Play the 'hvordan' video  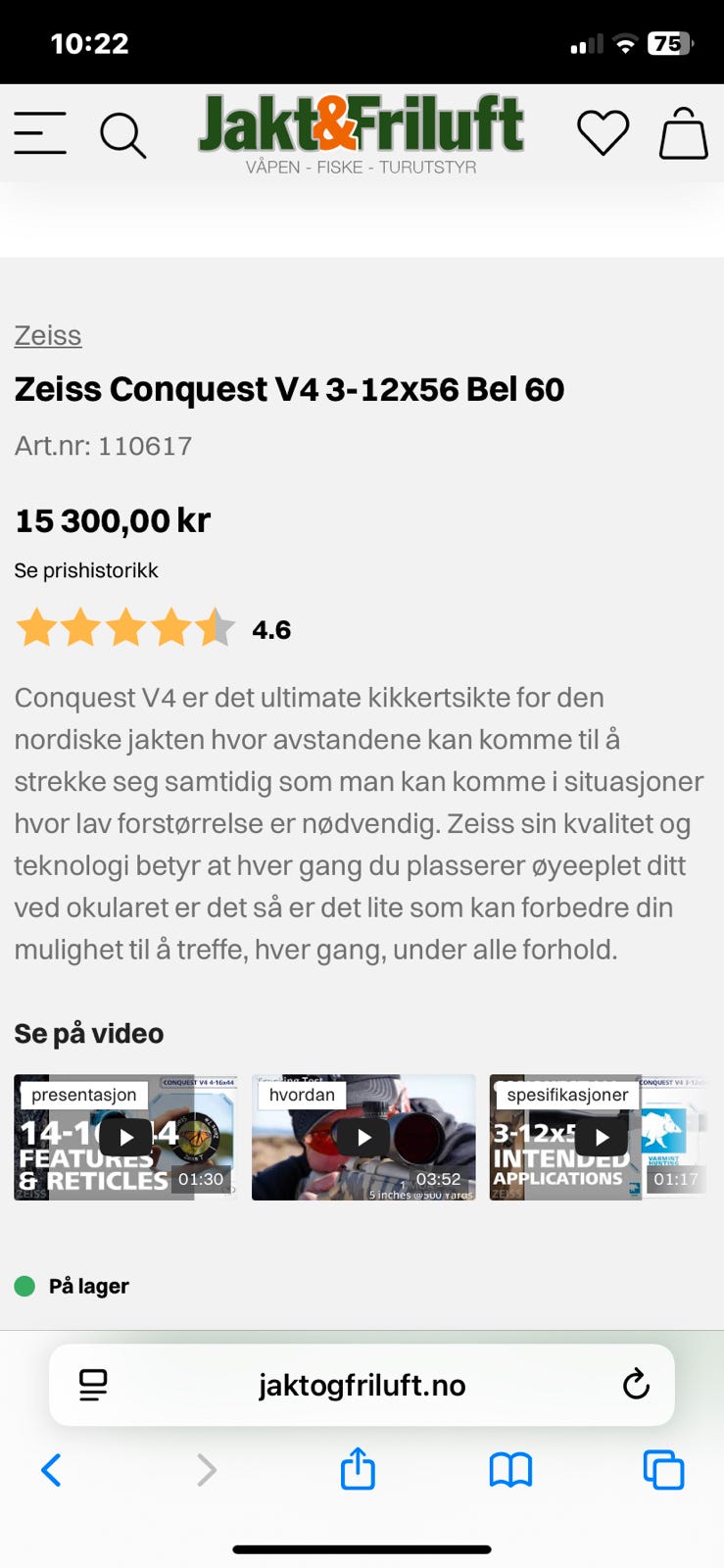363,1137
